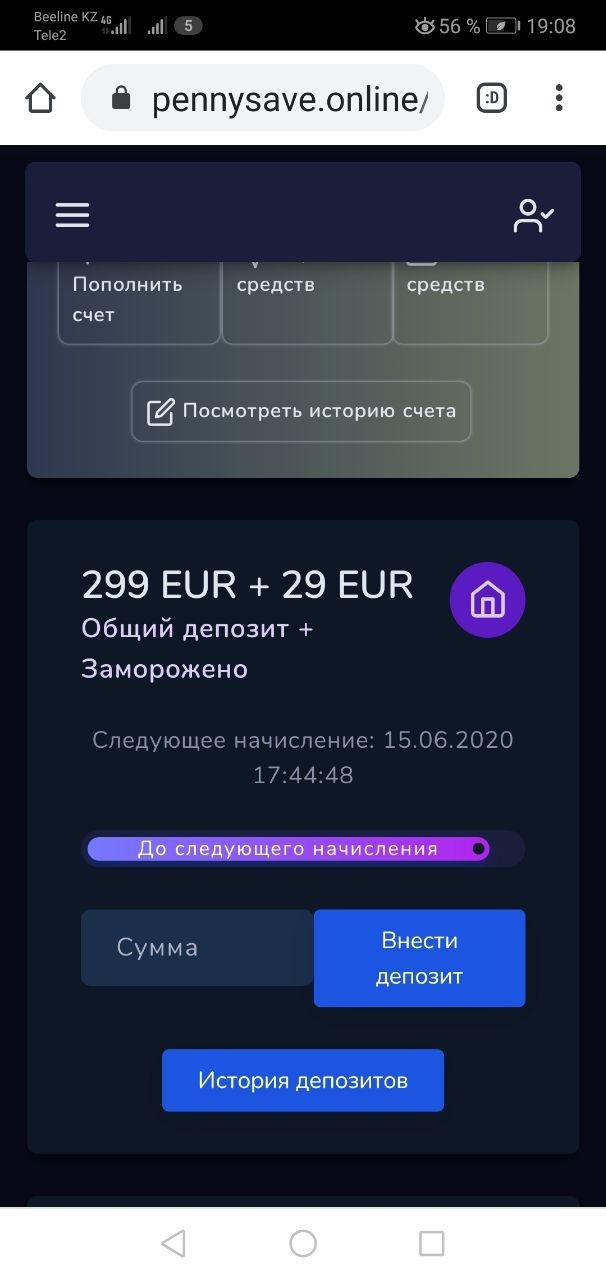Image resolution: width=606 pixels, height=1280 pixels.
Task: Open the user profile icon
Action: point(533,215)
